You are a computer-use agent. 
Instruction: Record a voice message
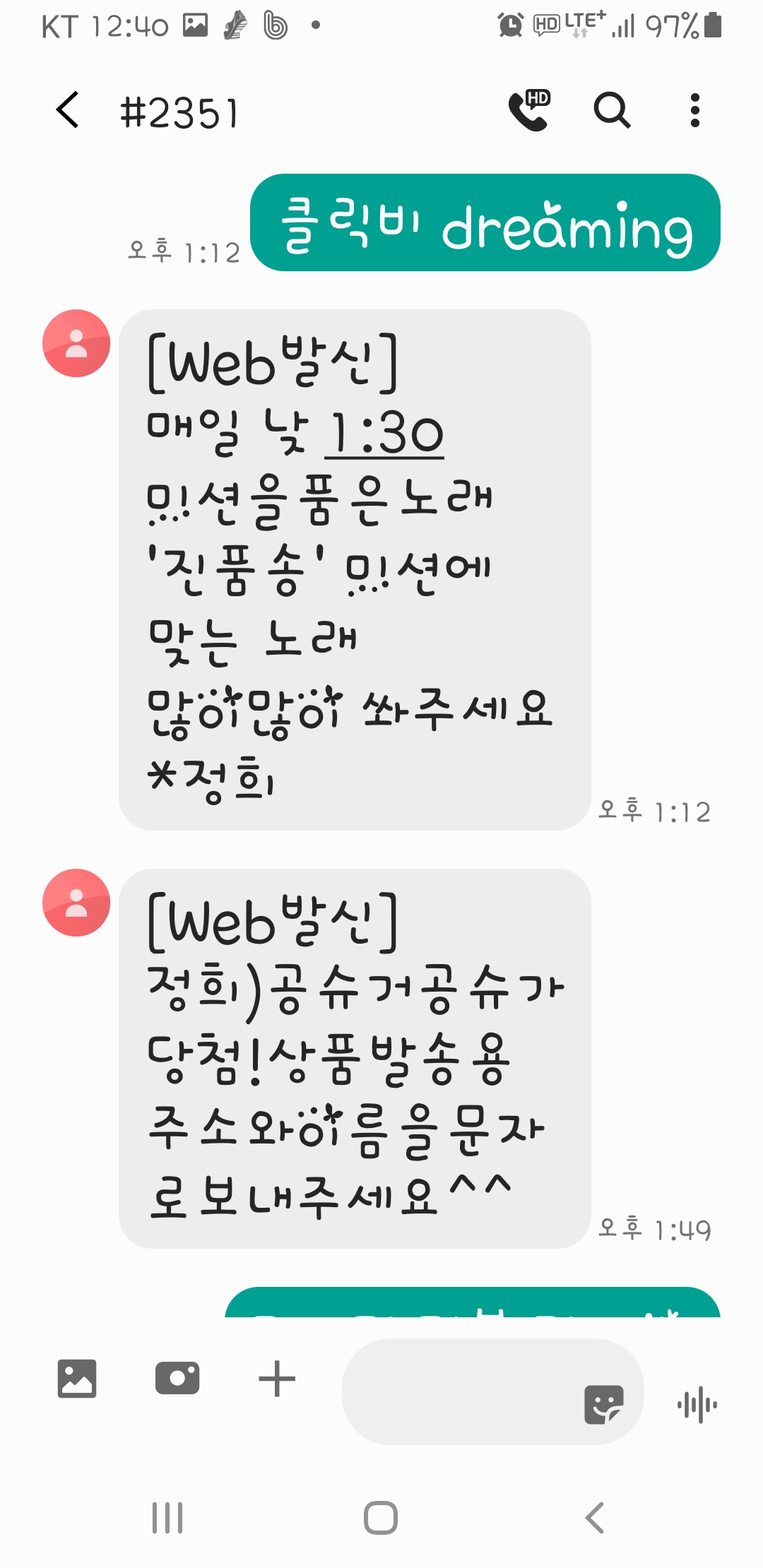click(x=697, y=1404)
